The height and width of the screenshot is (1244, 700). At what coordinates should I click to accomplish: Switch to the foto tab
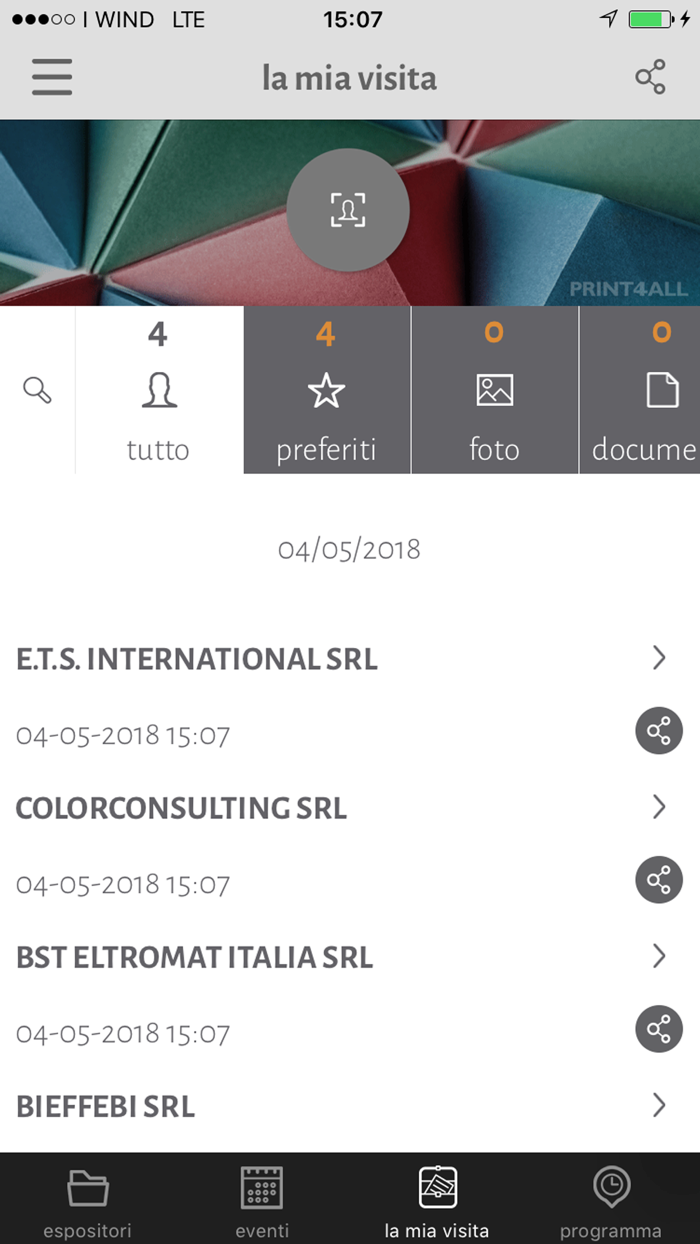[x=494, y=391]
